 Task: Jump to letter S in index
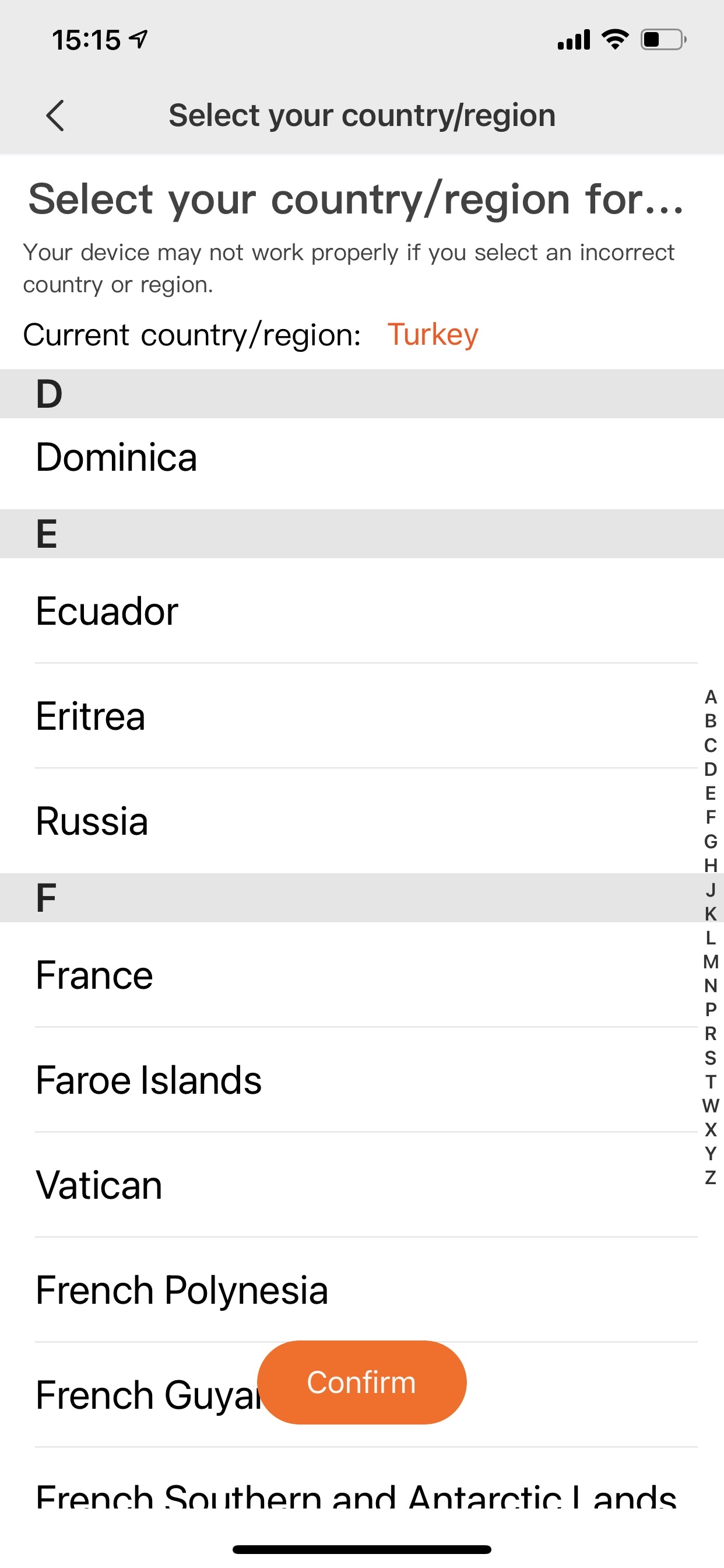click(x=710, y=1058)
